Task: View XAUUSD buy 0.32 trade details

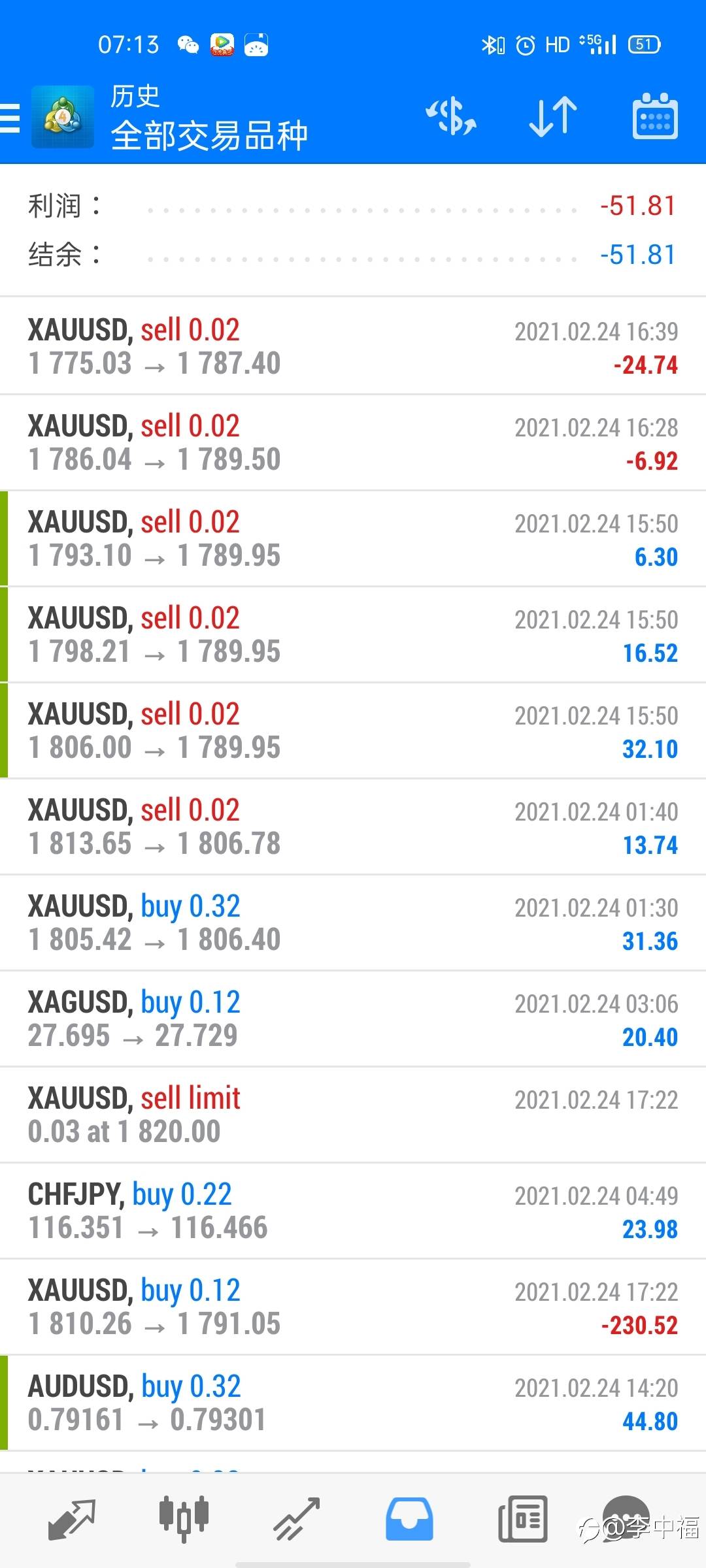Action: 353,923
